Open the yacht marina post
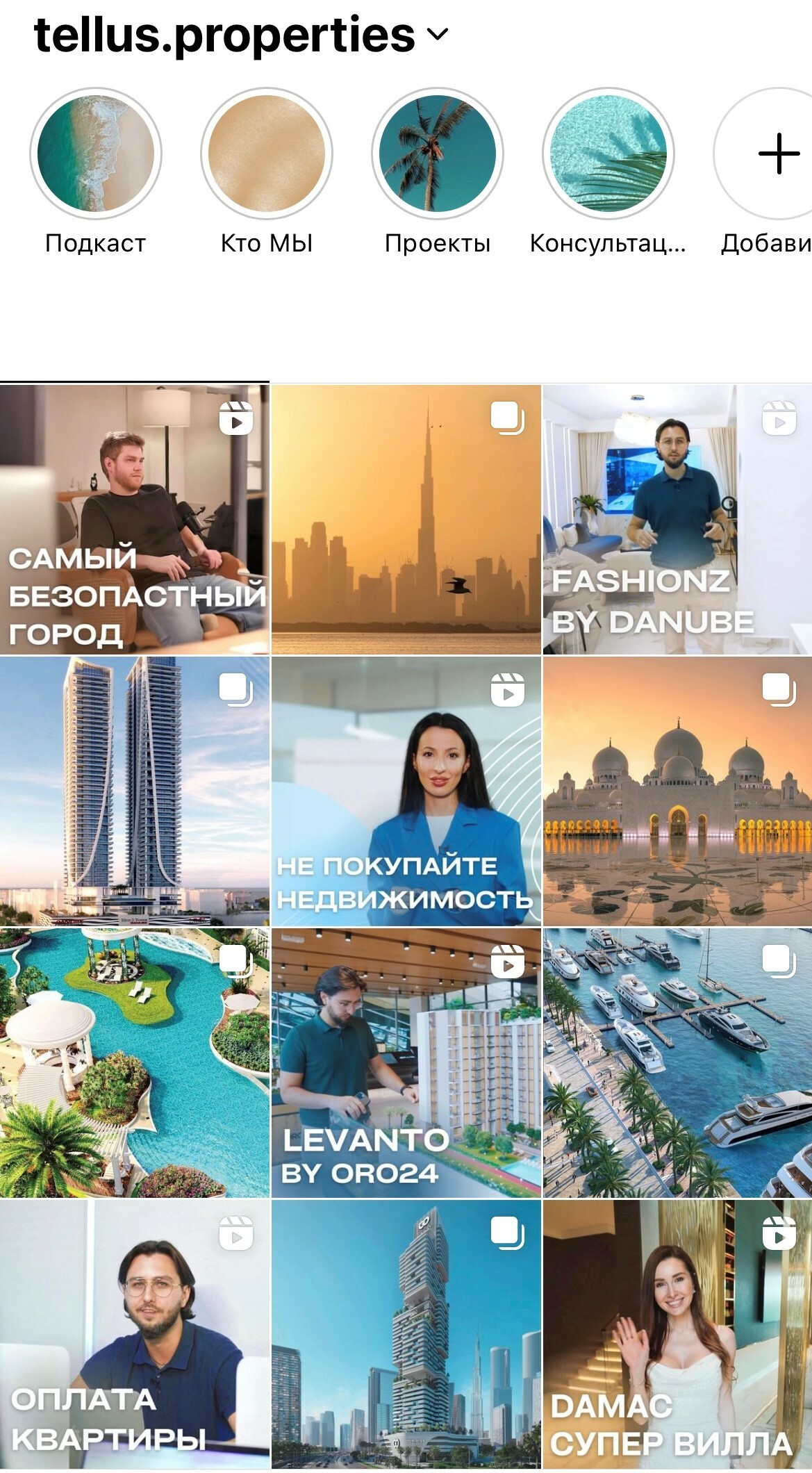 click(677, 1062)
